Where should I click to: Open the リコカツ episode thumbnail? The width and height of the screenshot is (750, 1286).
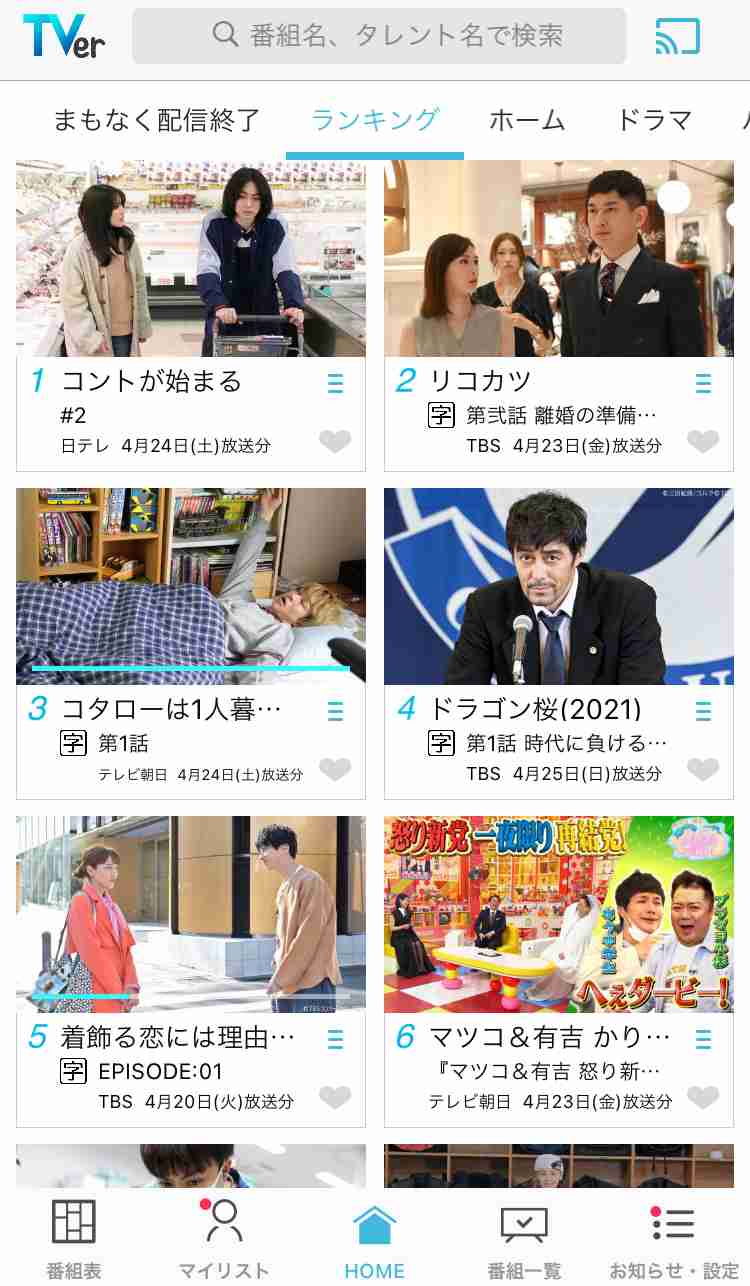[559, 258]
